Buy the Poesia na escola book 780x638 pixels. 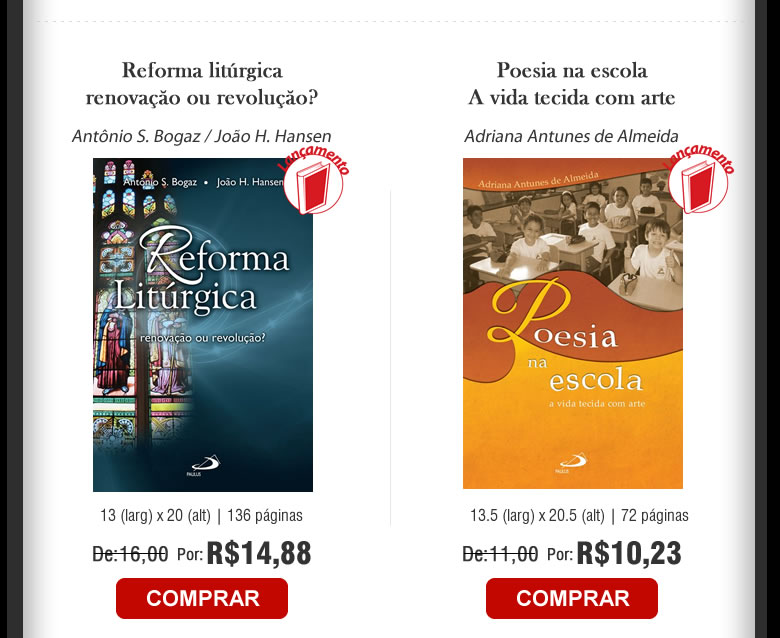(572, 598)
